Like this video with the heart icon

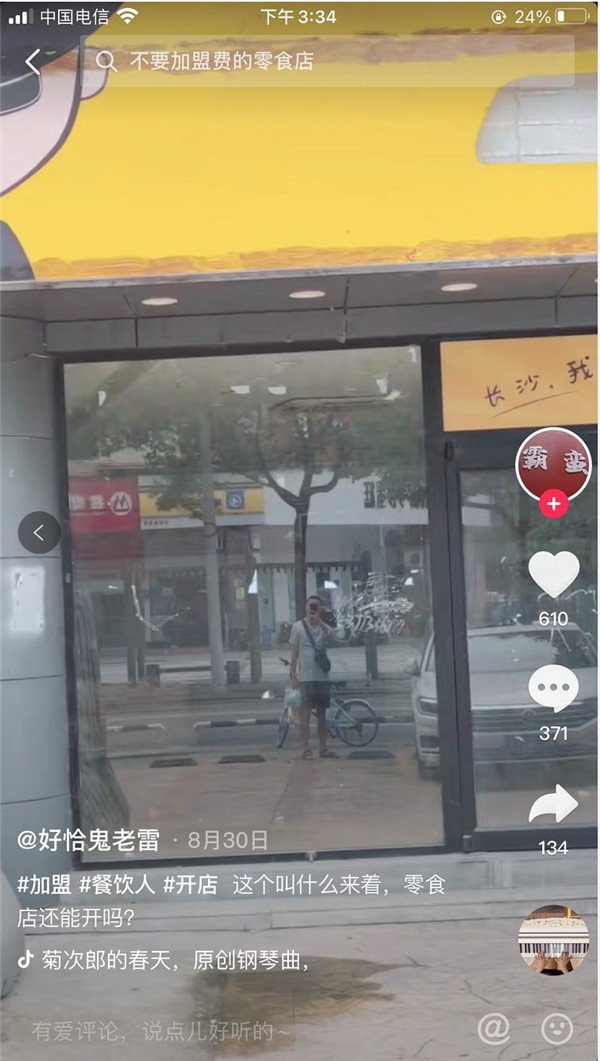coord(553,574)
